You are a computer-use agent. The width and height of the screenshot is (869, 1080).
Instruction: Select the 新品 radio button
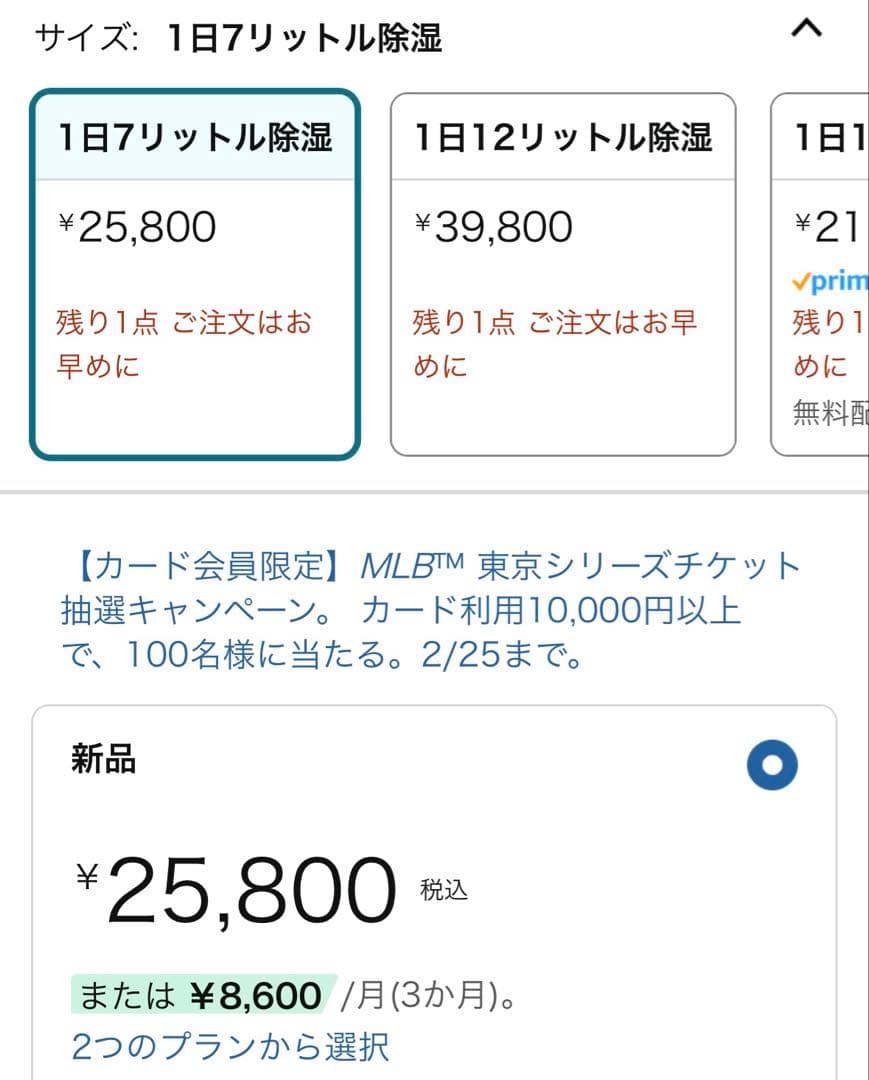(771, 766)
